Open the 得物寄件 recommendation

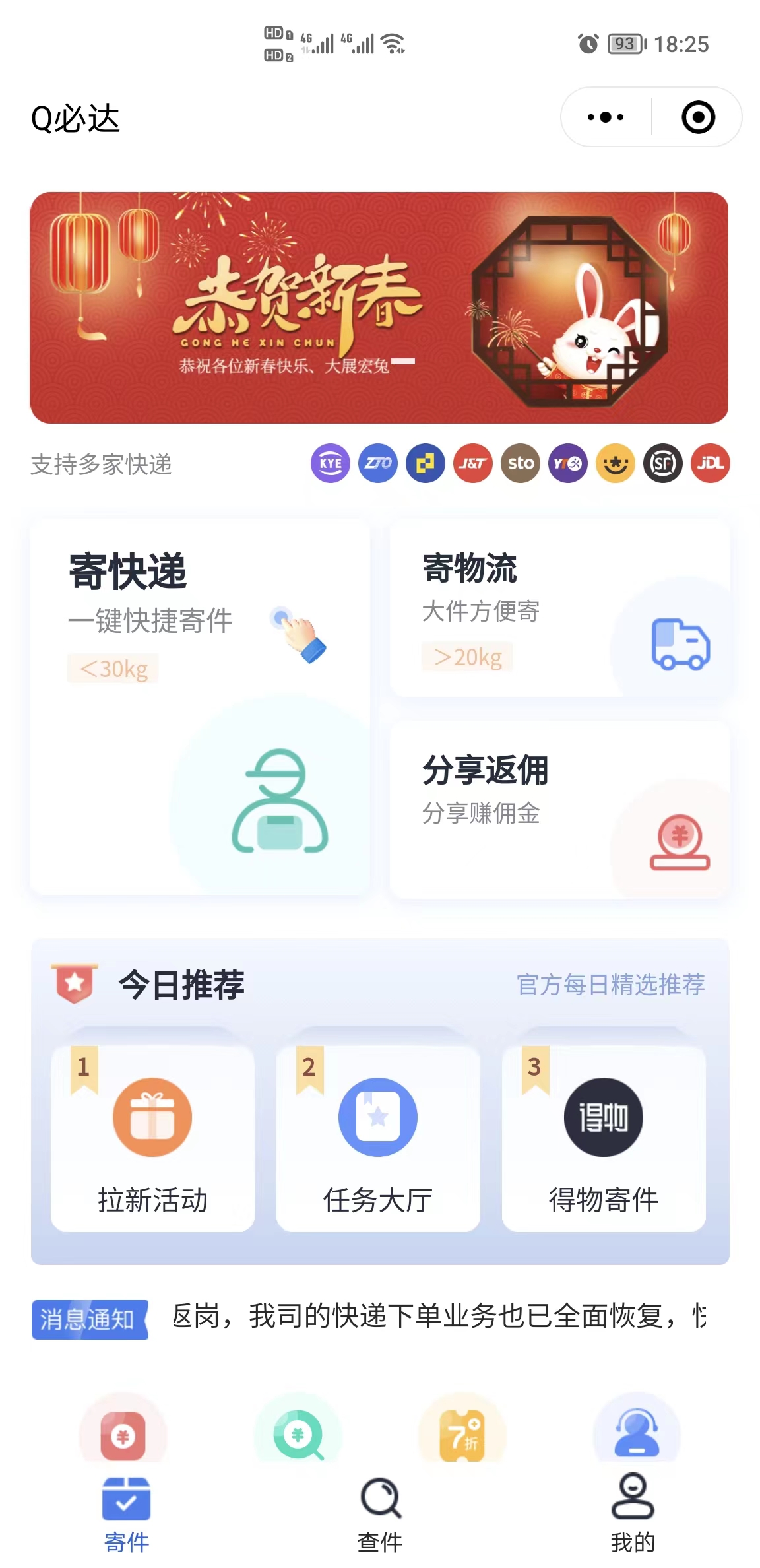(604, 1139)
